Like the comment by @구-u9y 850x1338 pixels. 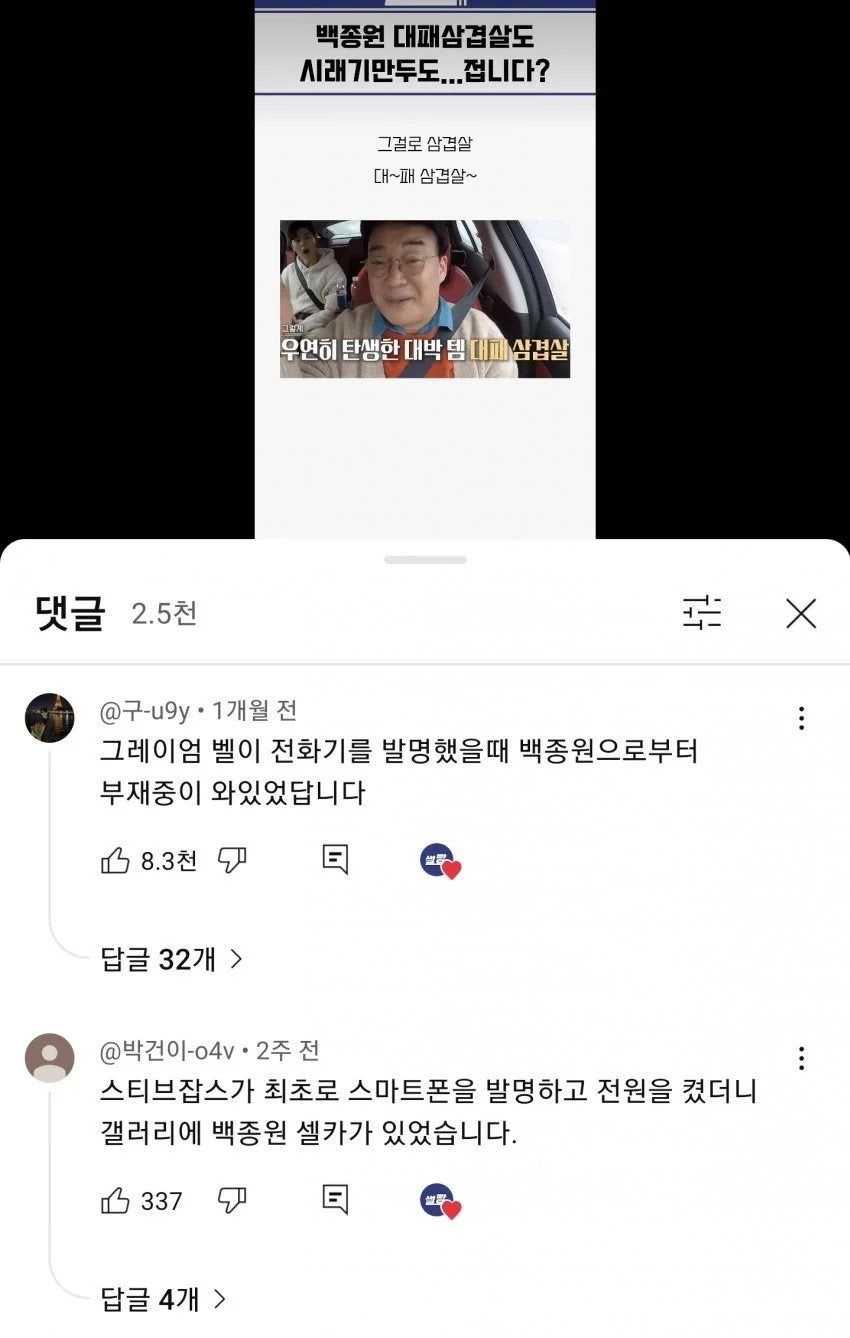(x=116, y=860)
